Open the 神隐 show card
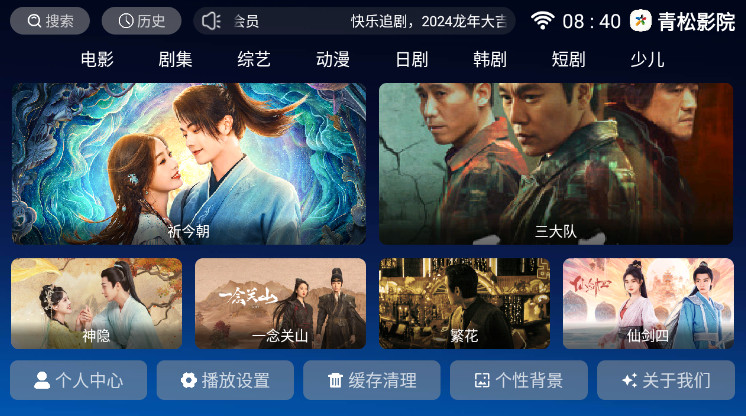Image resolution: width=746 pixels, height=416 pixels. (x=97, y=303)
